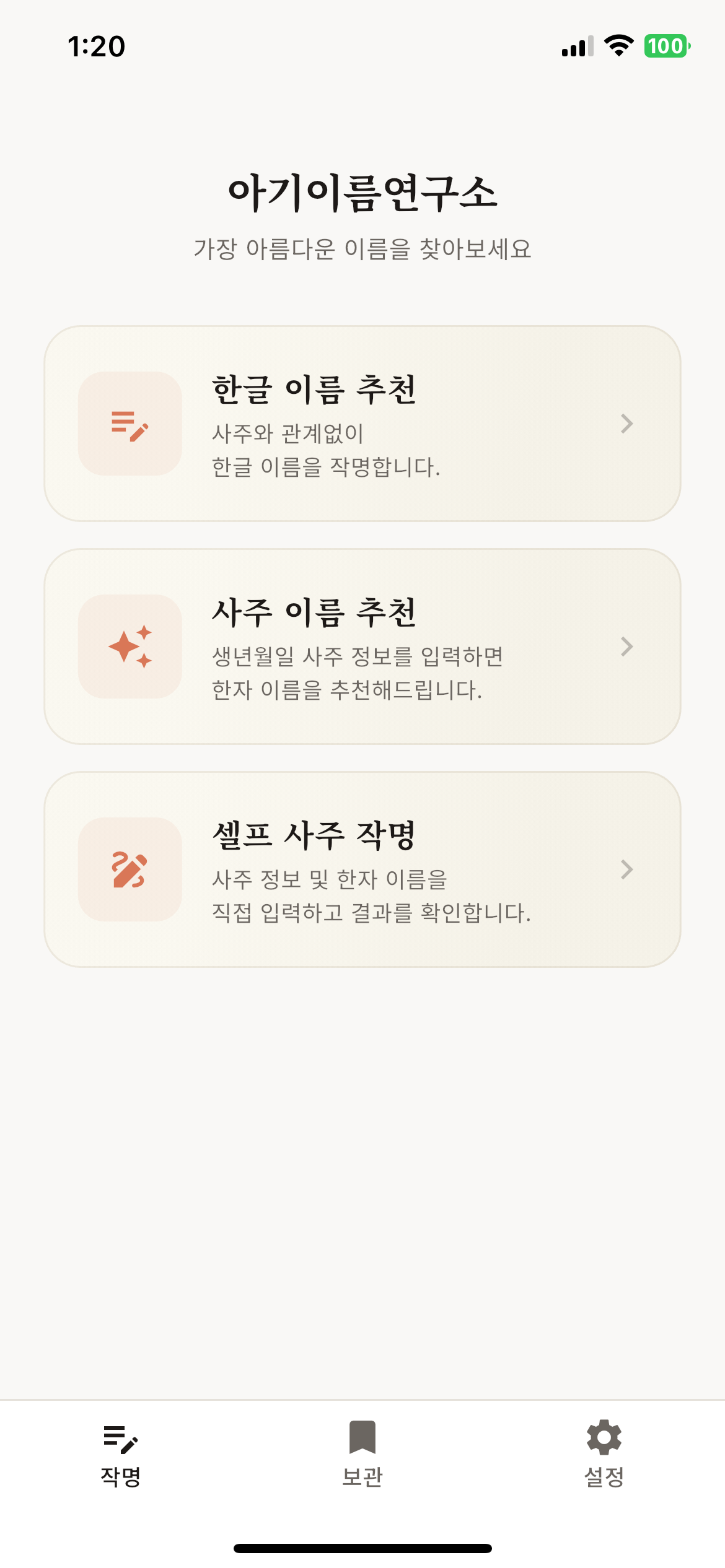This screenshot has width=725, height=1568.
Task: Click the home indicator bar at the bottom
Action: 362,1549
